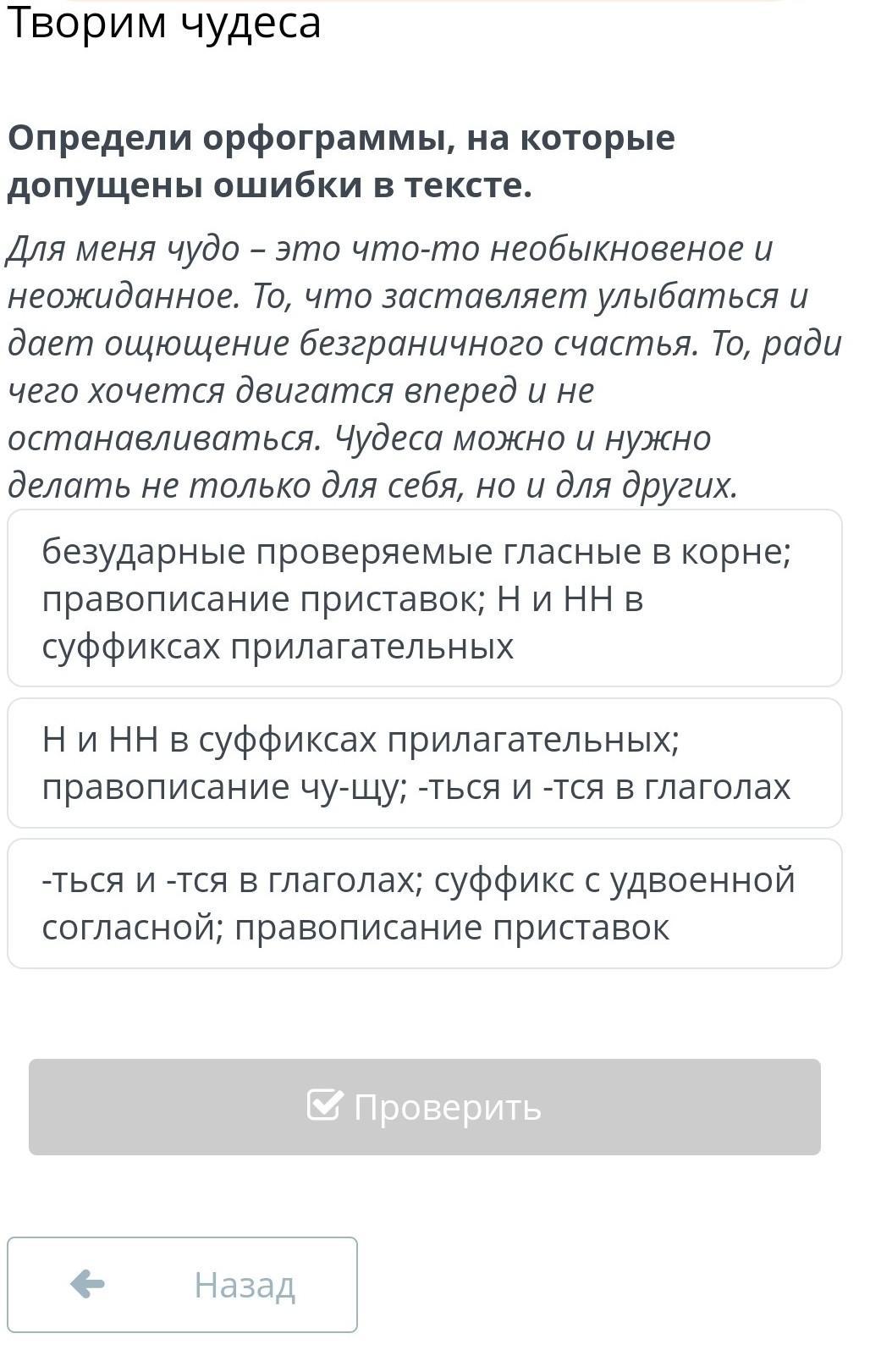
Task: Tap the Проверить button
Action: (425, 1107)
